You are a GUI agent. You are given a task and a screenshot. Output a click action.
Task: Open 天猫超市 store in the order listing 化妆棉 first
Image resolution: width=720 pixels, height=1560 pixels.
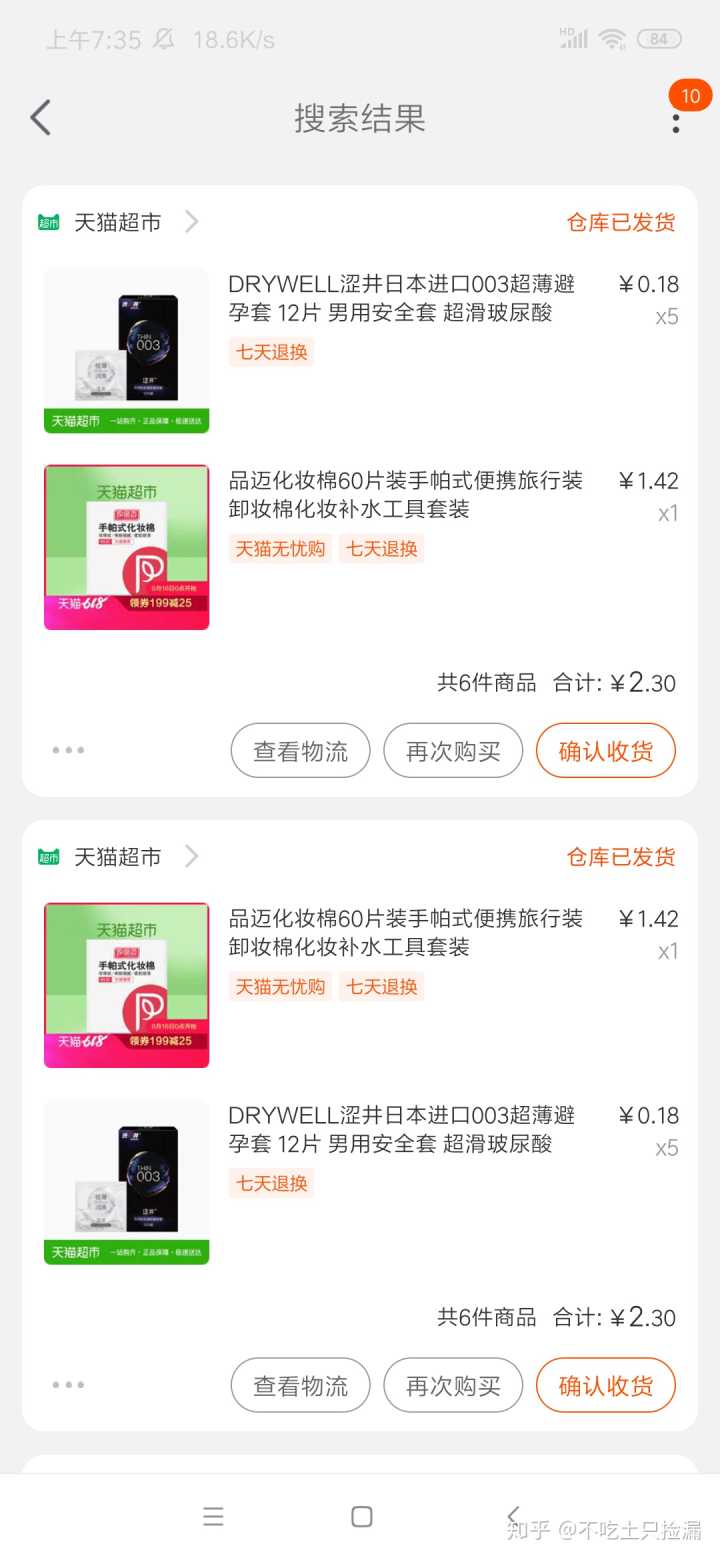click(x=118, y=857)
